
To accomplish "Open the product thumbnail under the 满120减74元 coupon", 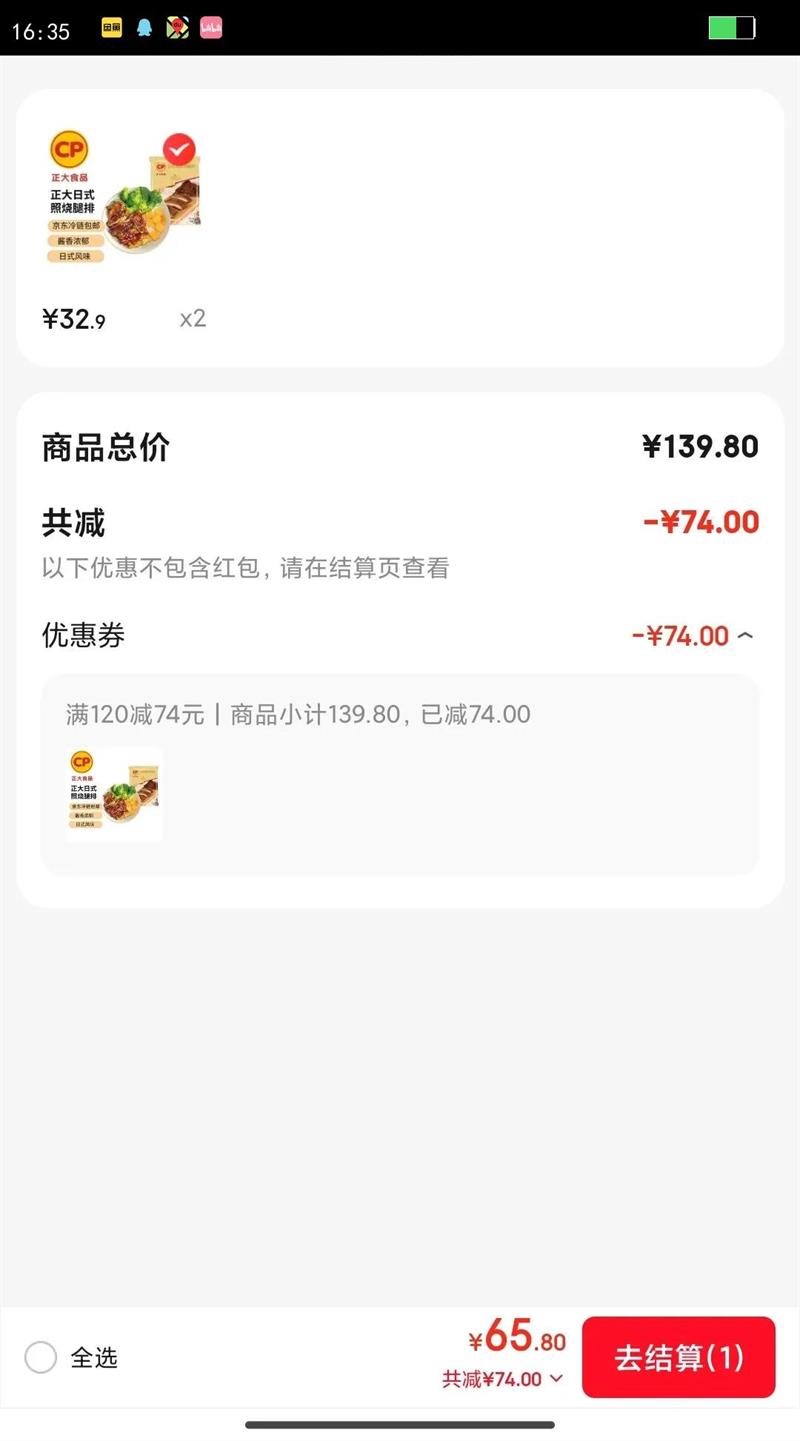I will click(x=114, y=795).
